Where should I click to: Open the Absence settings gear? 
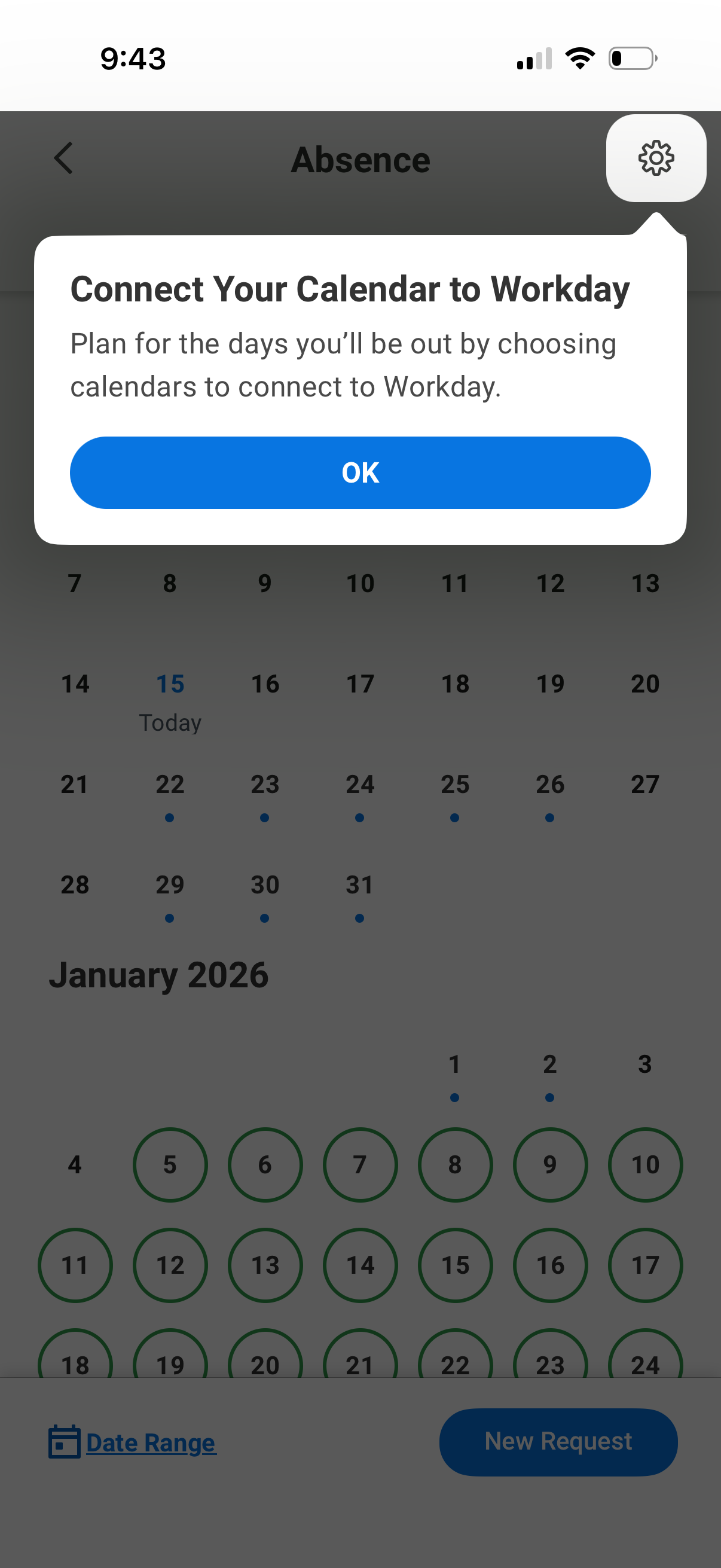[x=655, y=158]
